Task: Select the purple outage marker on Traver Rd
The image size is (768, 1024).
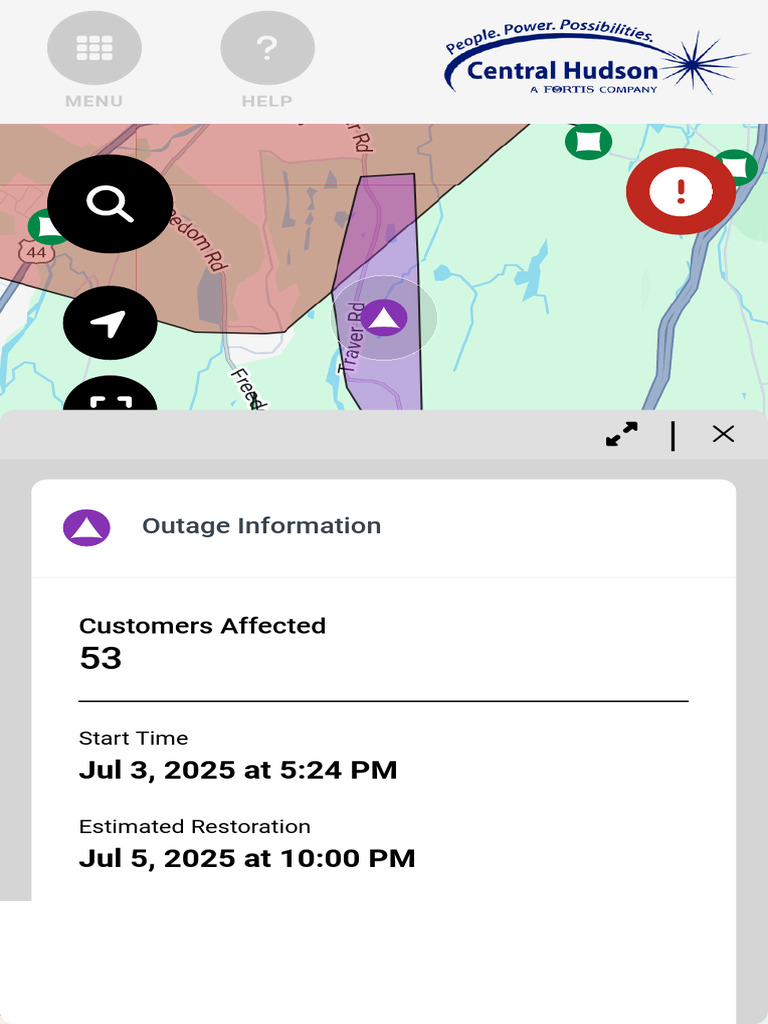Action: pyautogui.click(x=384, y=318)
